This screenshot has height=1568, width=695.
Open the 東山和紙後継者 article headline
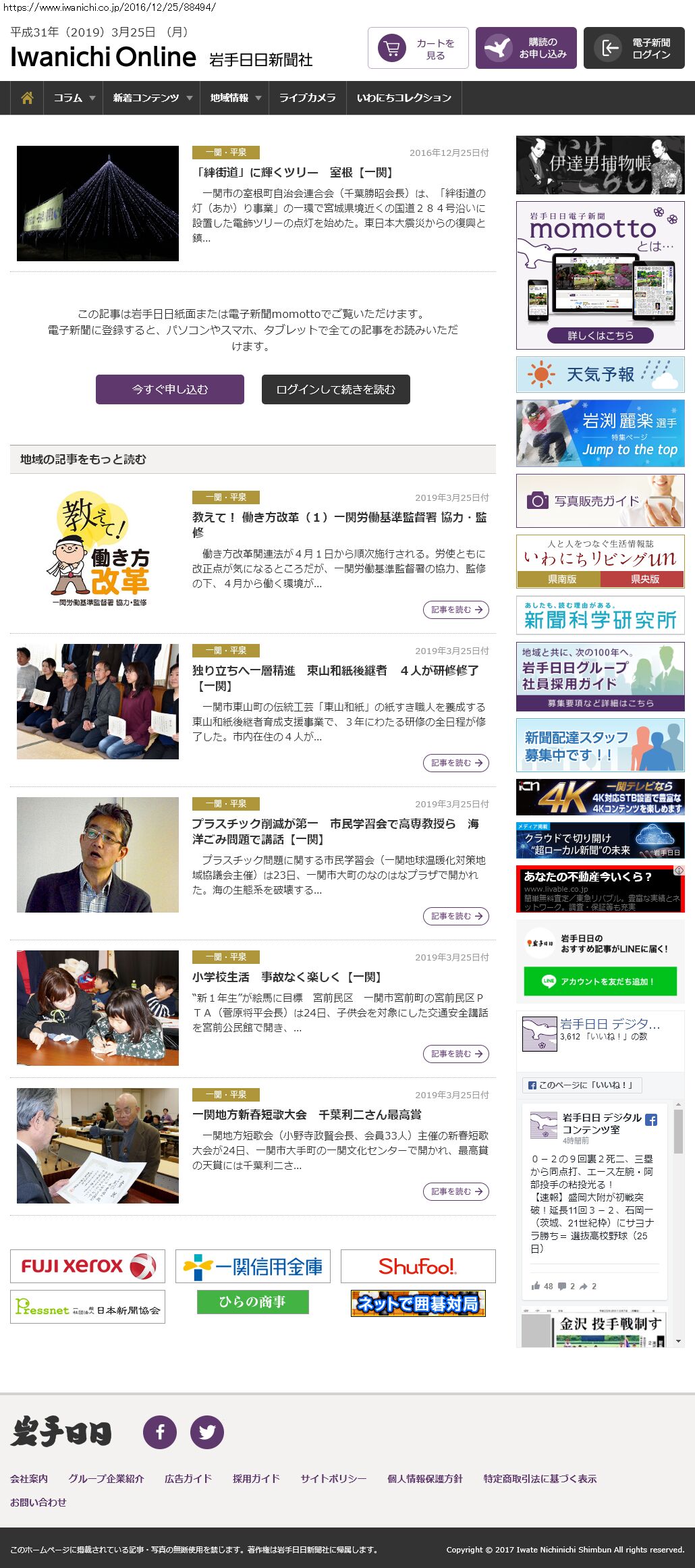click(335, 678)
